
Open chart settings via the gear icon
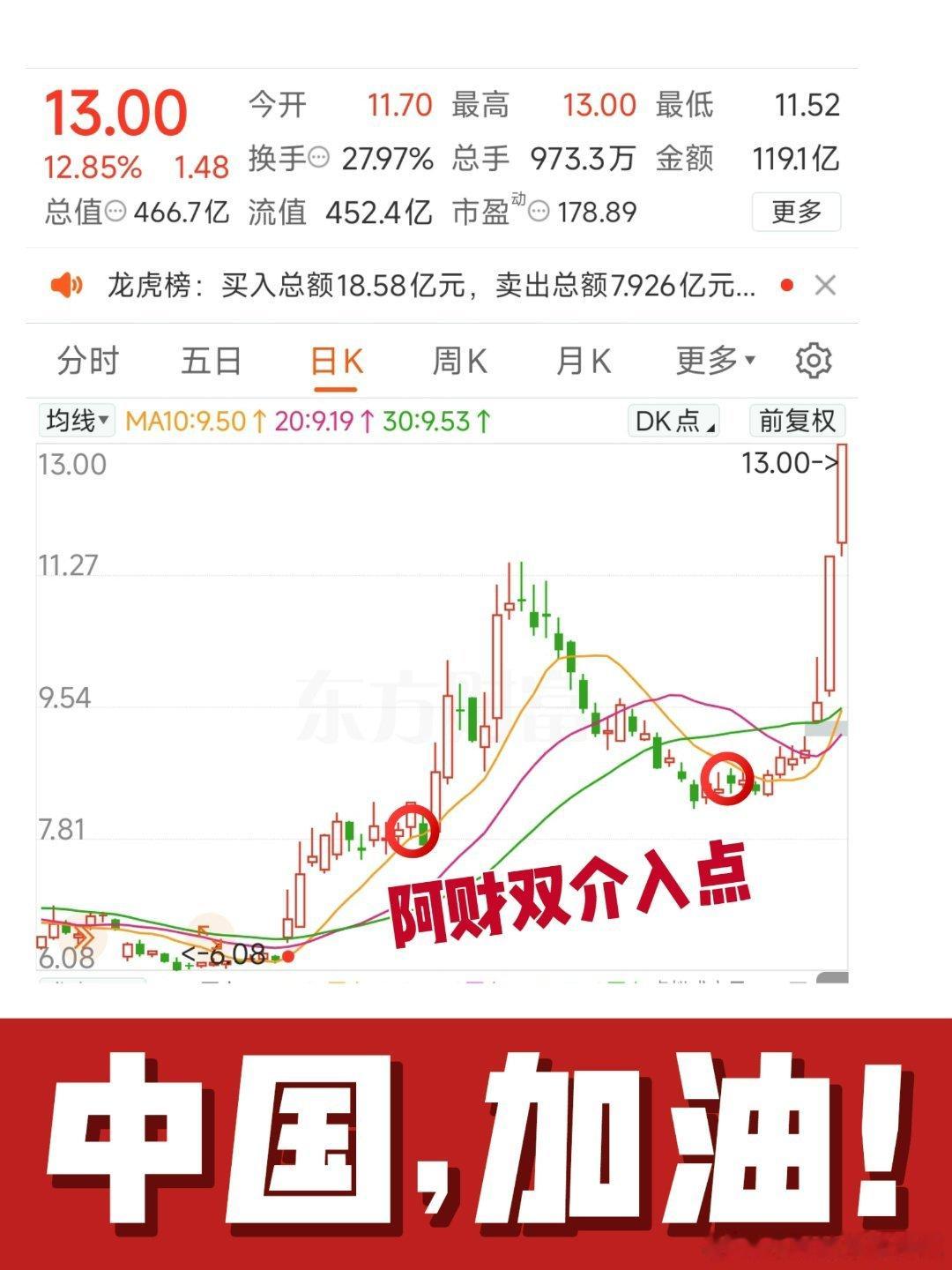coord(814,361)
